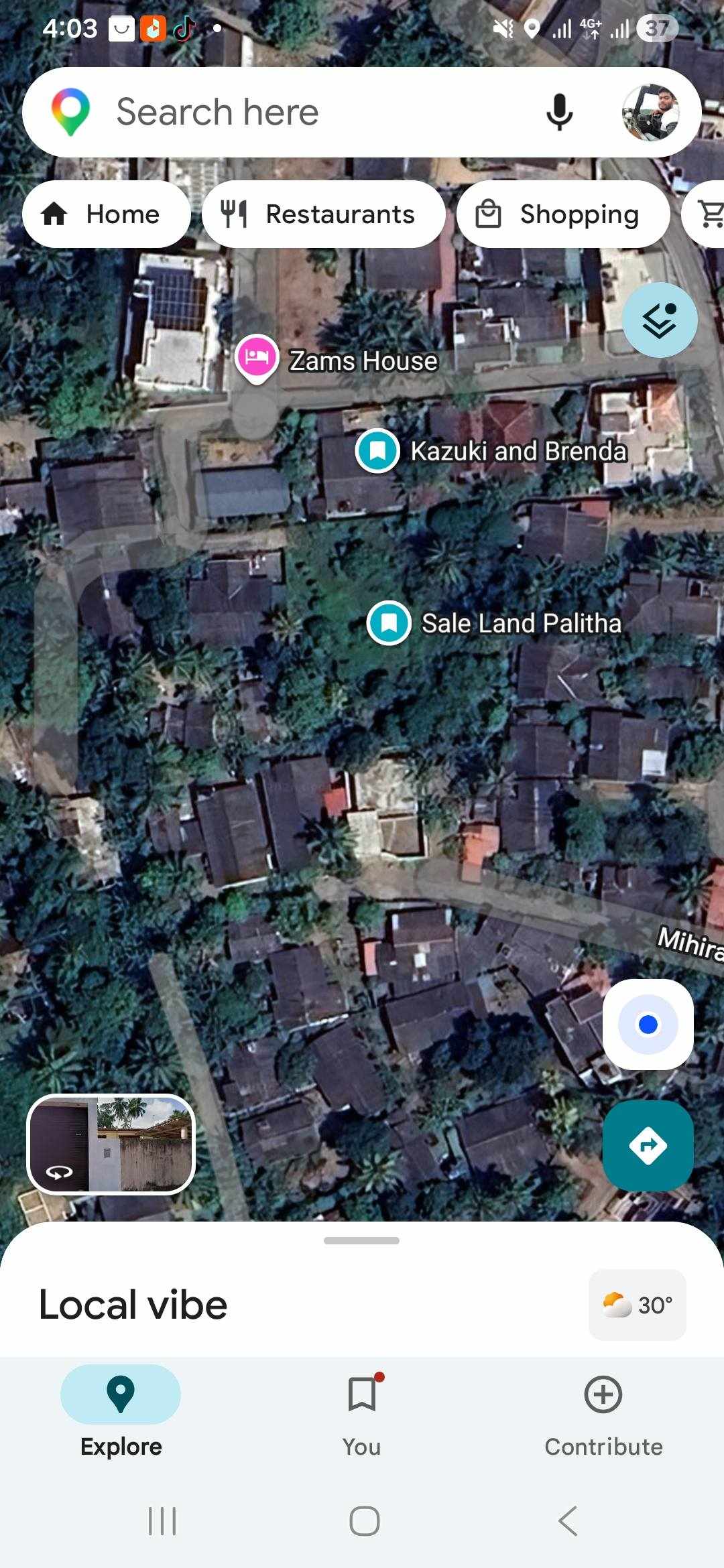Check the 30° weather chip
Image resolution: width=724 pixels, height=1568 pixels.
637,1305
